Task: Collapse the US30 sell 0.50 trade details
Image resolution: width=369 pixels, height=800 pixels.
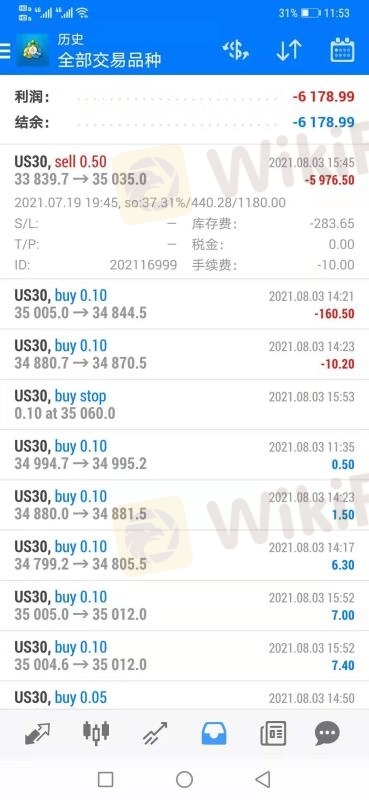Action: (184, 212)
